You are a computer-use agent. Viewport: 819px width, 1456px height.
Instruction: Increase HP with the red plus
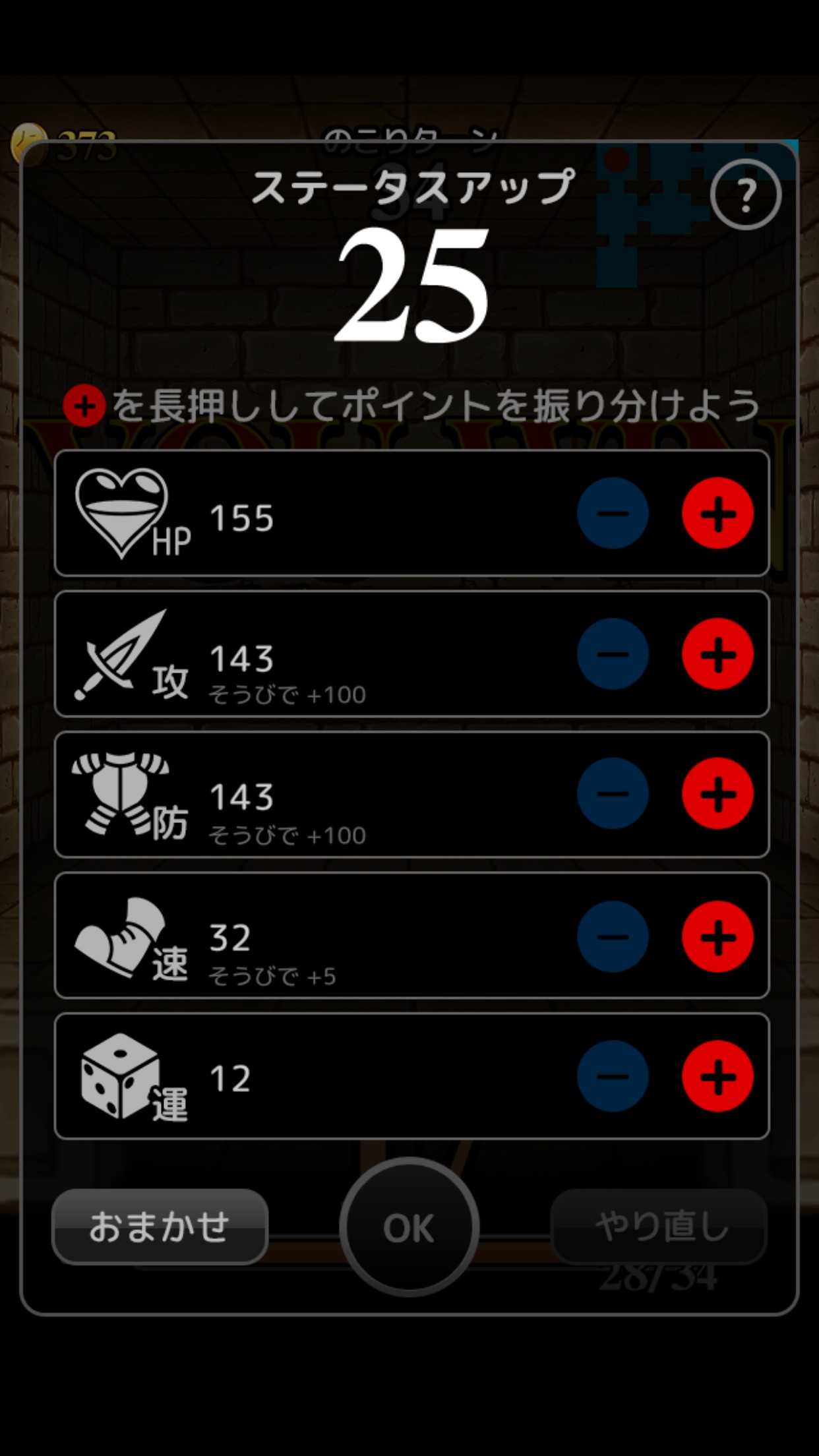click(x=717, y=514)
